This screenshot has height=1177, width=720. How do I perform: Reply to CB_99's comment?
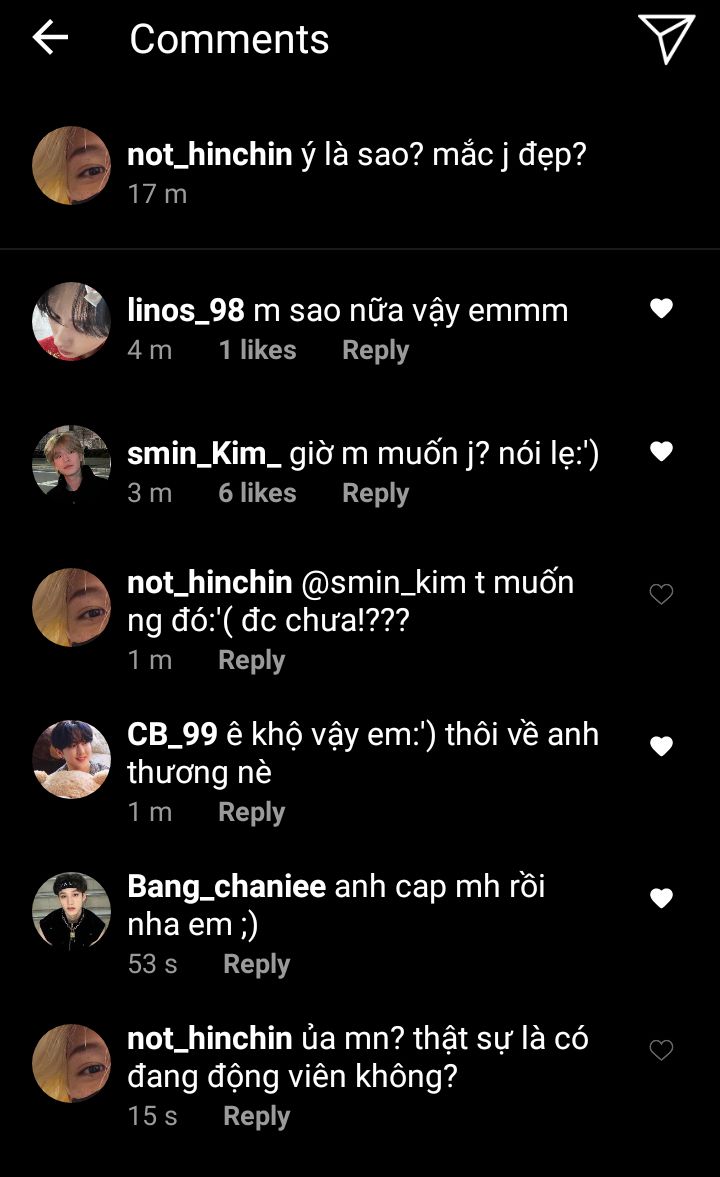tap(251, 812)
